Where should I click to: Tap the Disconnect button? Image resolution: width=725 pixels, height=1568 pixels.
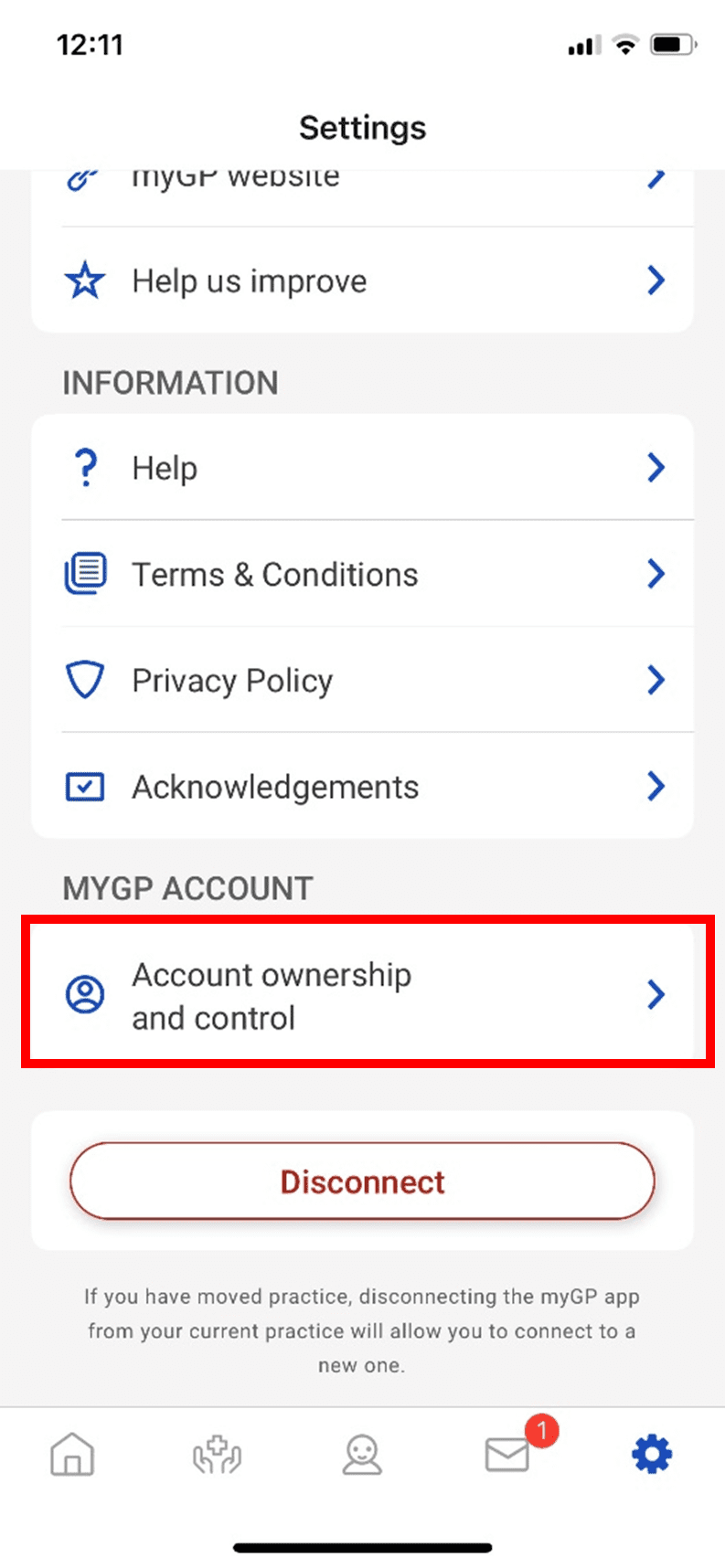[362, 1181]
